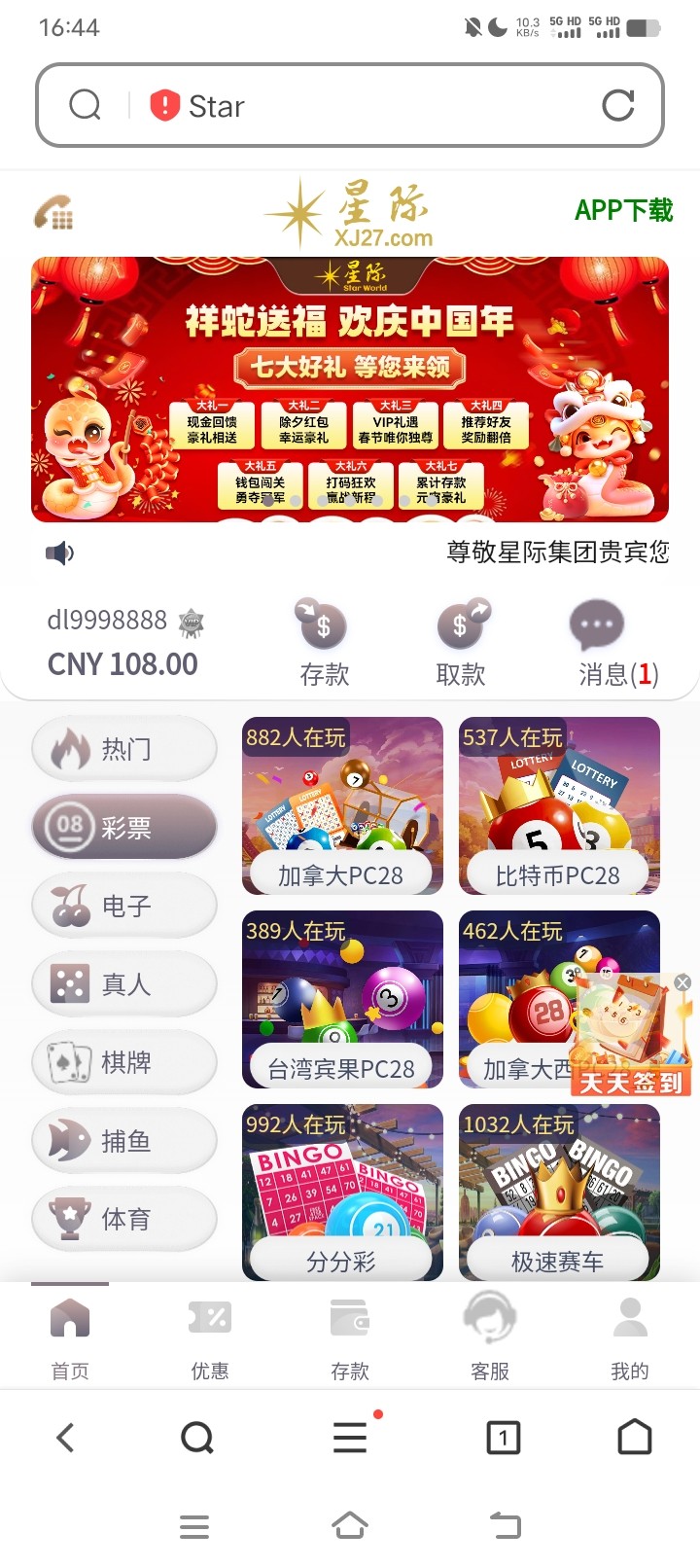The image size is (700, 1568).
Task: Open the 加拿大PC28 game
Action: pyautogui.click(x=342, y=806)
